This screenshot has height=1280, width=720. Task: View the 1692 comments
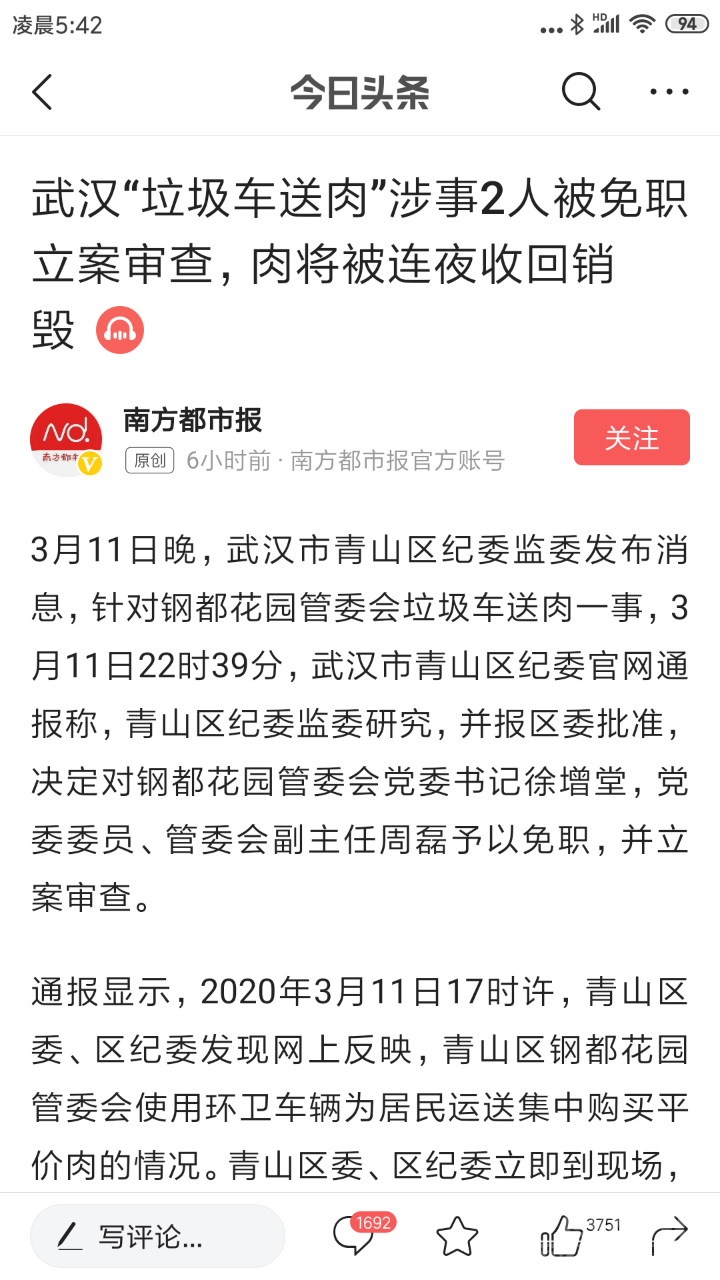click(x=354, y=1236)
